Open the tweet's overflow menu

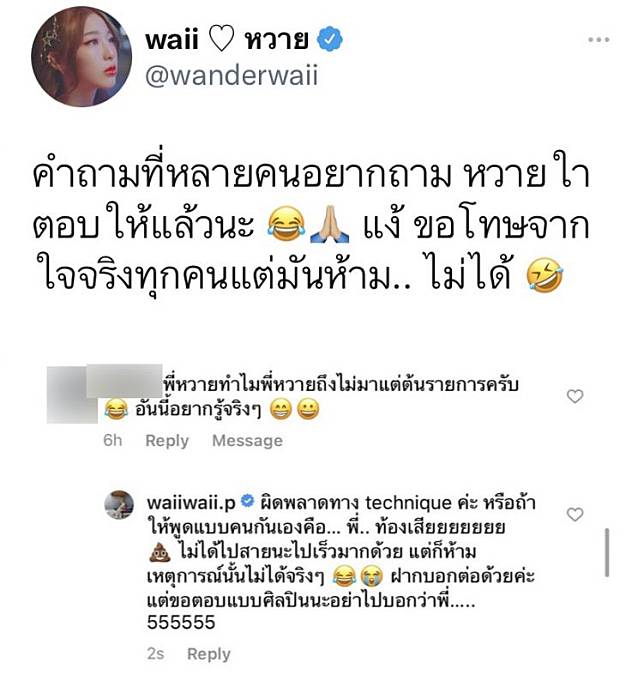[597, 40]
